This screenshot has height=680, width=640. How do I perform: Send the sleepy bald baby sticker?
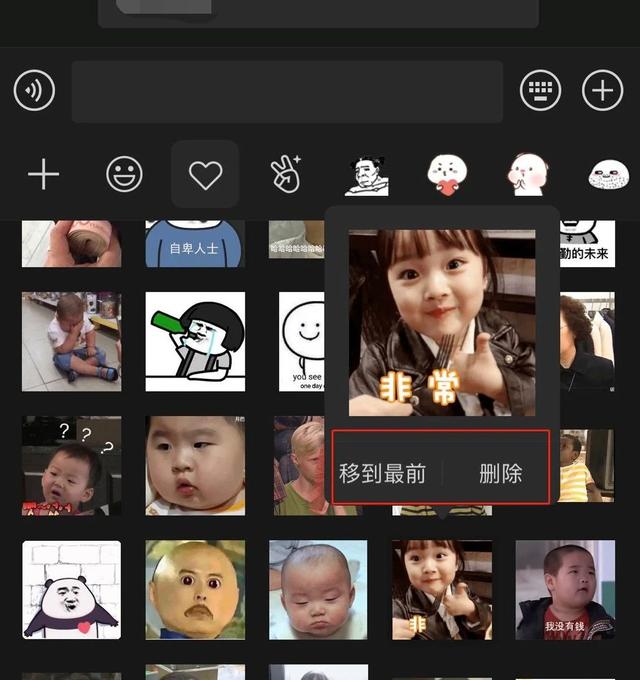318,590
